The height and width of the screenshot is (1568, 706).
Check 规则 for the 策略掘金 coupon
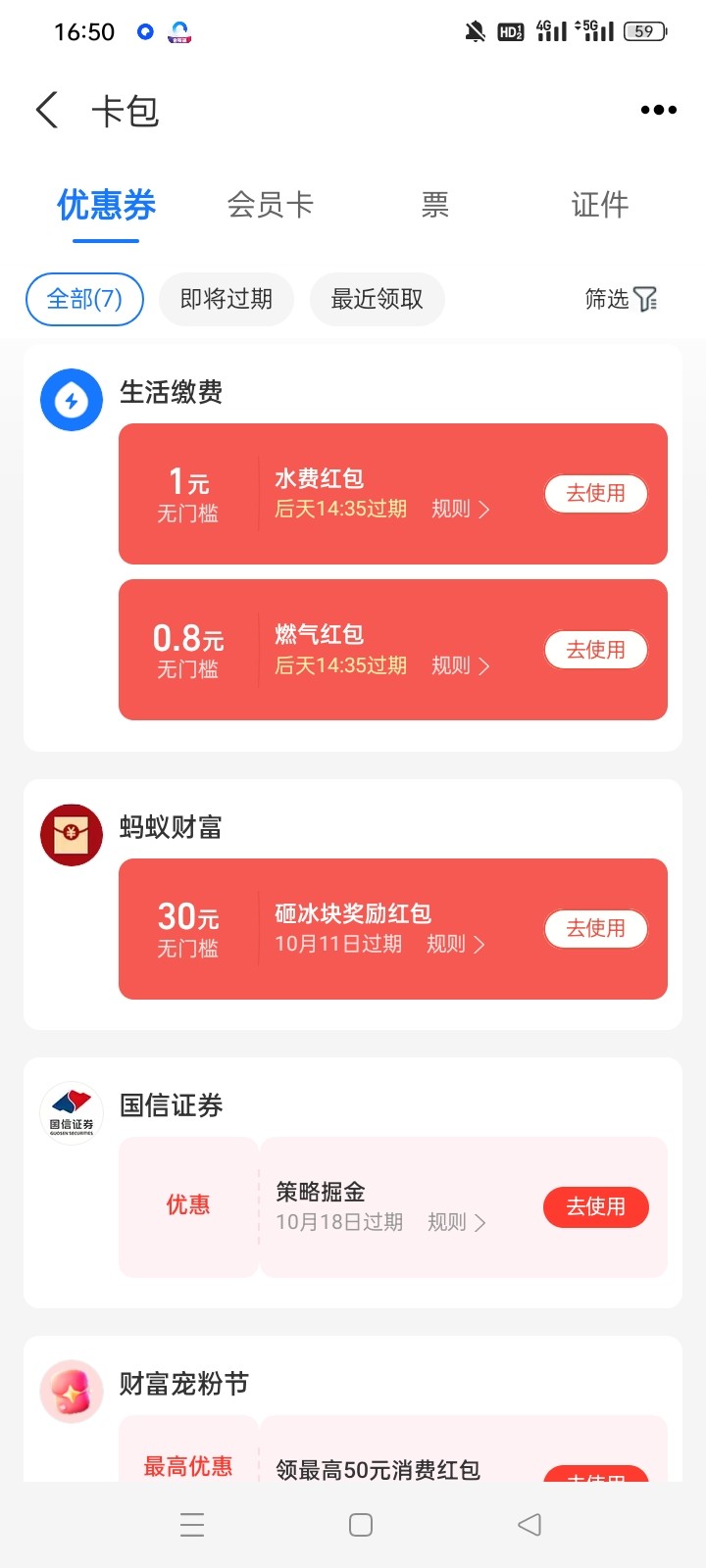click(456, 1222)
